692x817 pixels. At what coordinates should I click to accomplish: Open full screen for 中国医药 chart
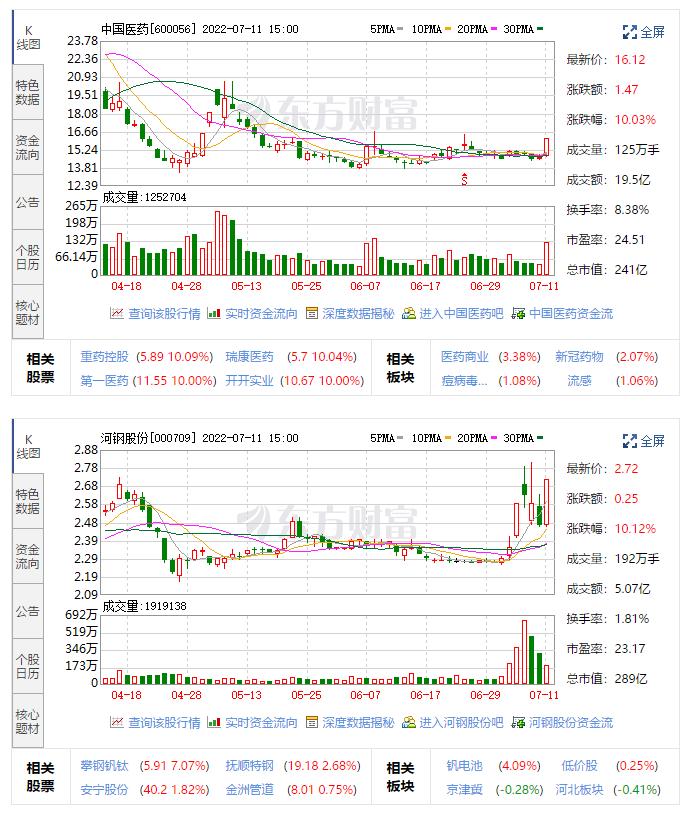click(643, 31)
